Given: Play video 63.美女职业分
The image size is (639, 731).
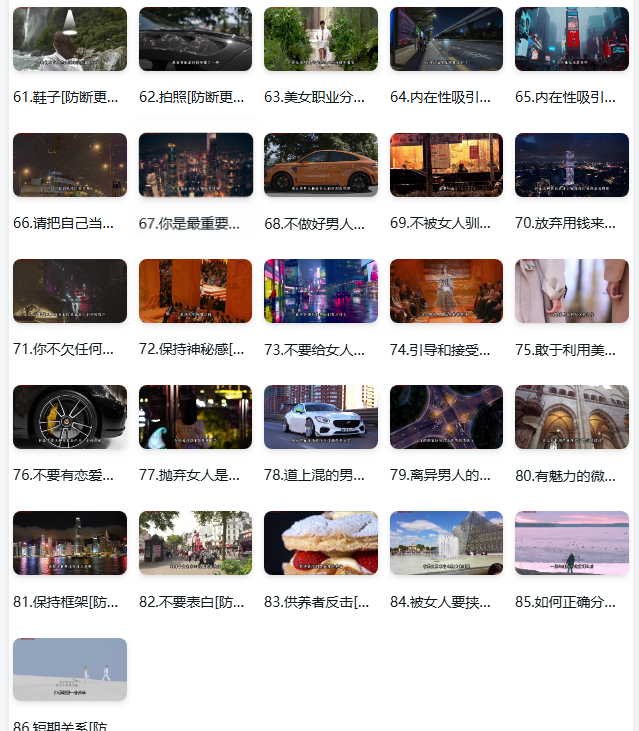Looking at the screenshot, I should coord(321,40).
